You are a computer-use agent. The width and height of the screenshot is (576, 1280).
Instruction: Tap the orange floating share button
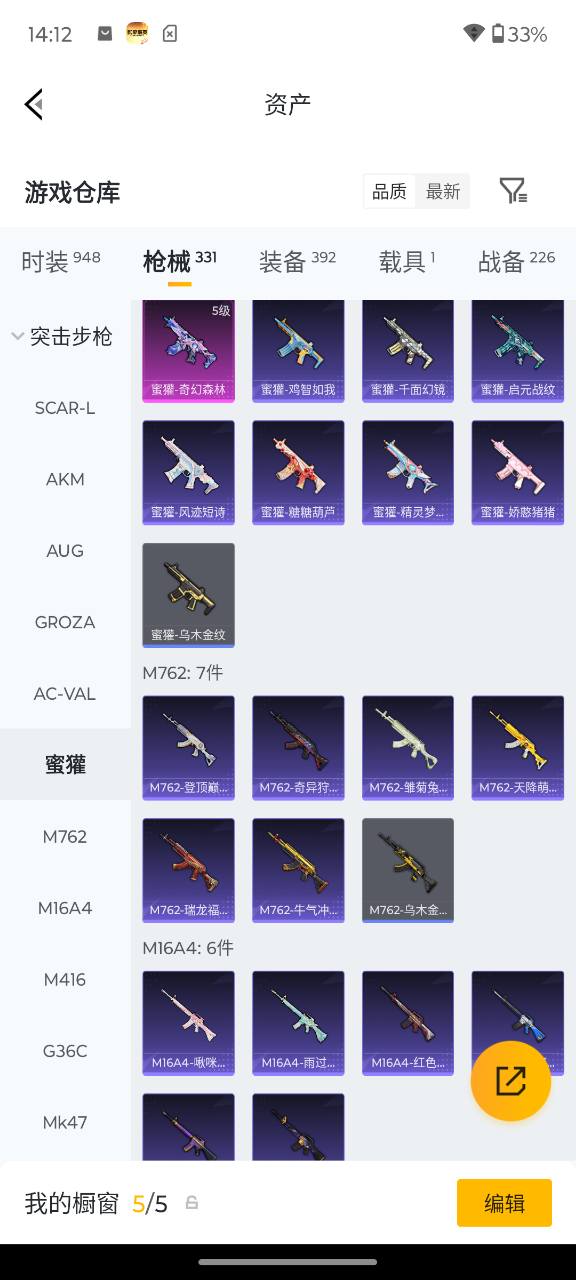click(511, 1081)
